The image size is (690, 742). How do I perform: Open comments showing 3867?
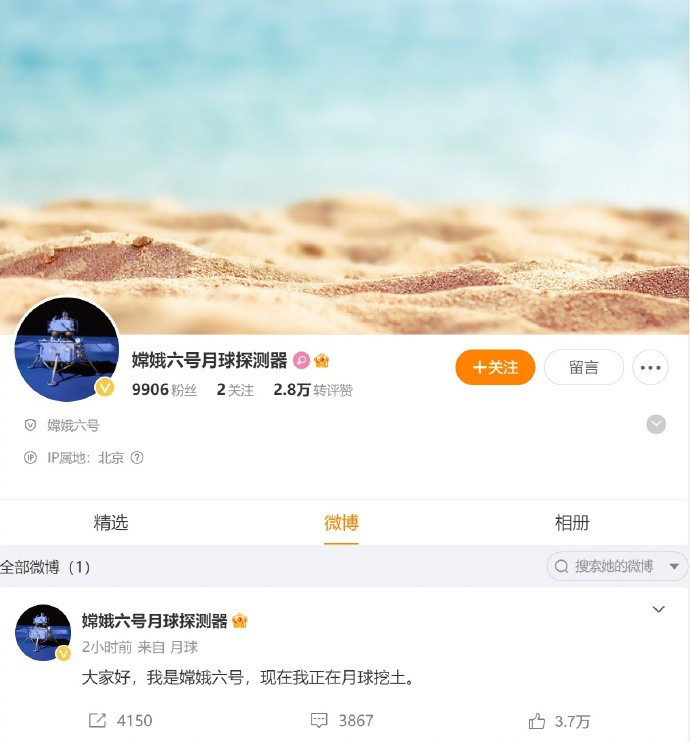coord(342,720)
